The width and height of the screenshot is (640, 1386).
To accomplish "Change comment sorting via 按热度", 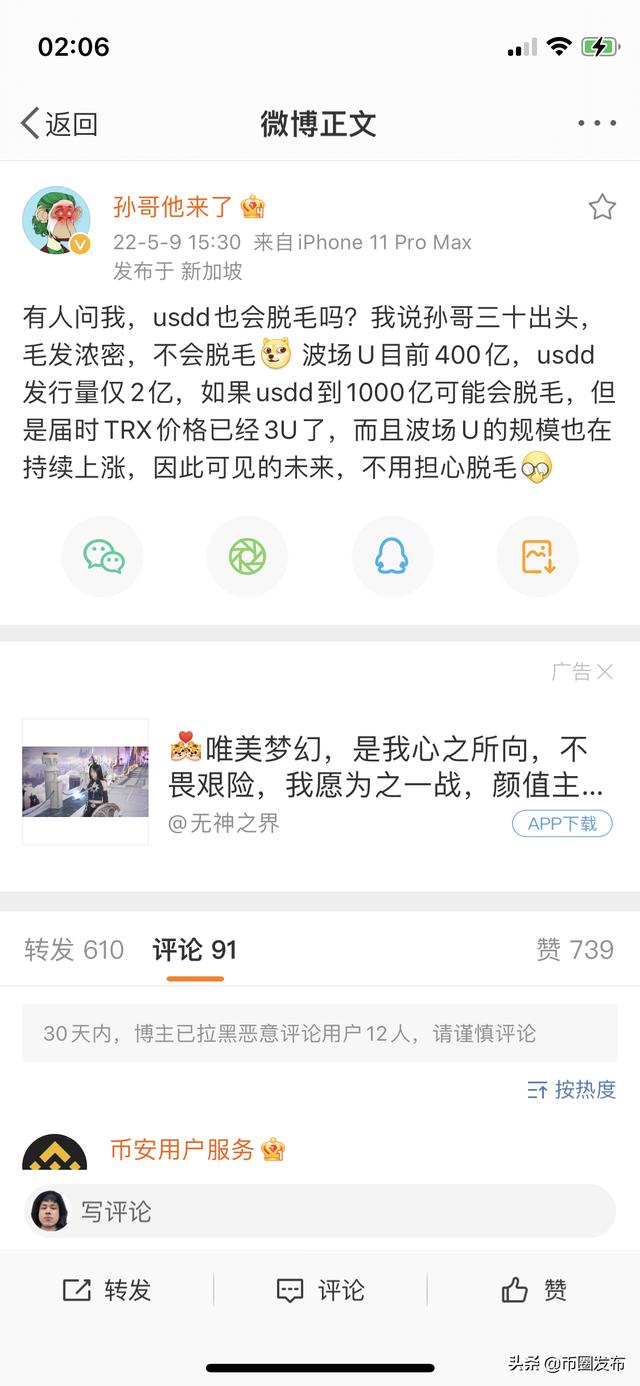I will pos(572,1090).
